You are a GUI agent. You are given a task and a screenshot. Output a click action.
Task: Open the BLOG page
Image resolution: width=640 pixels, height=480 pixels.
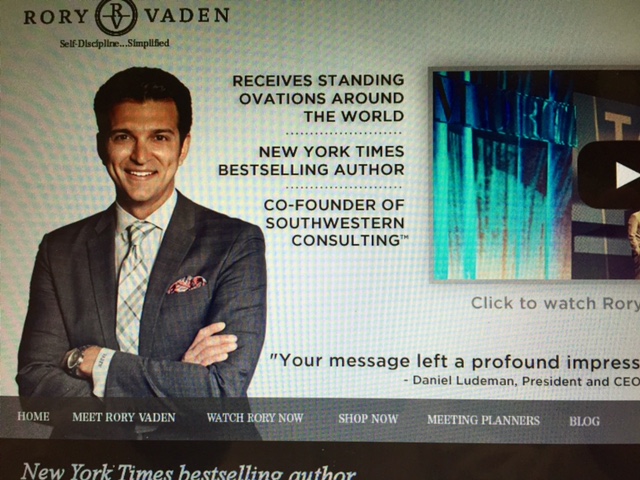(x=584, y=421)
